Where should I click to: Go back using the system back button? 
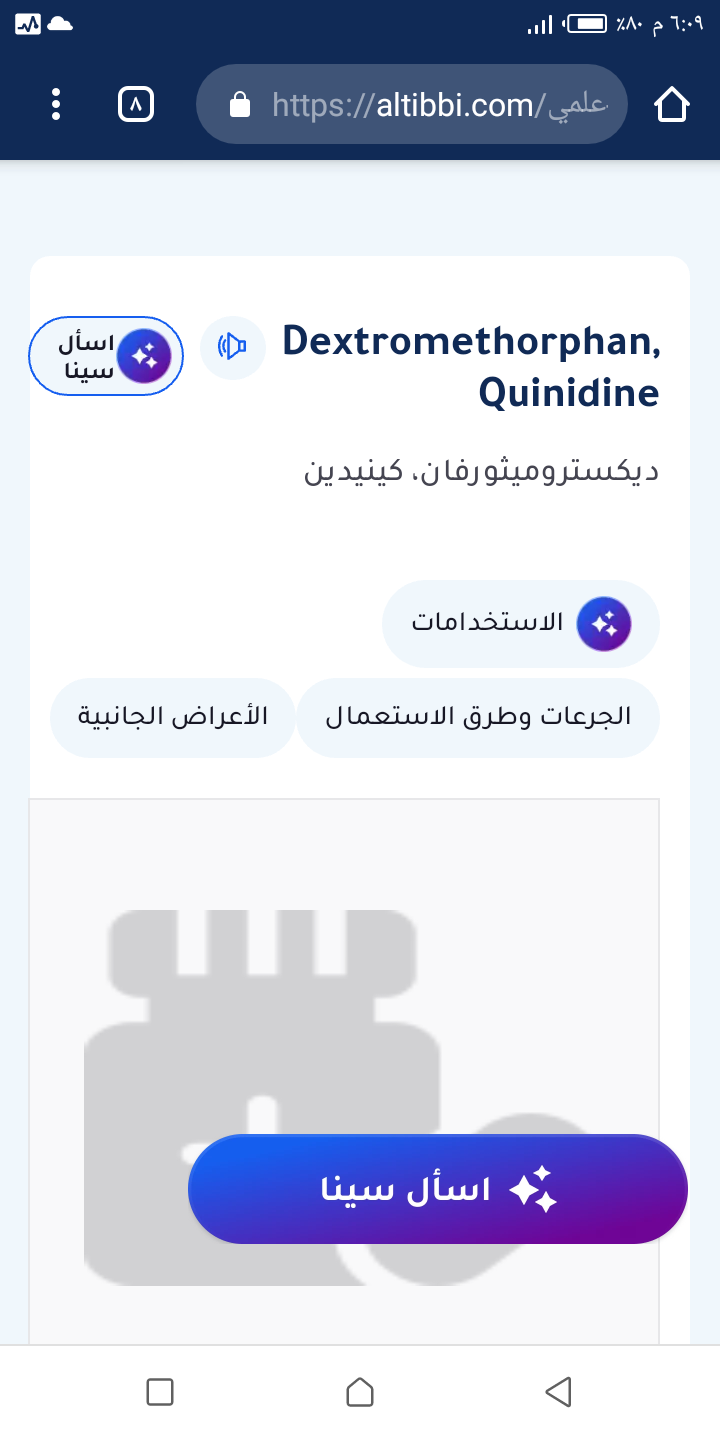[558, 1392]
